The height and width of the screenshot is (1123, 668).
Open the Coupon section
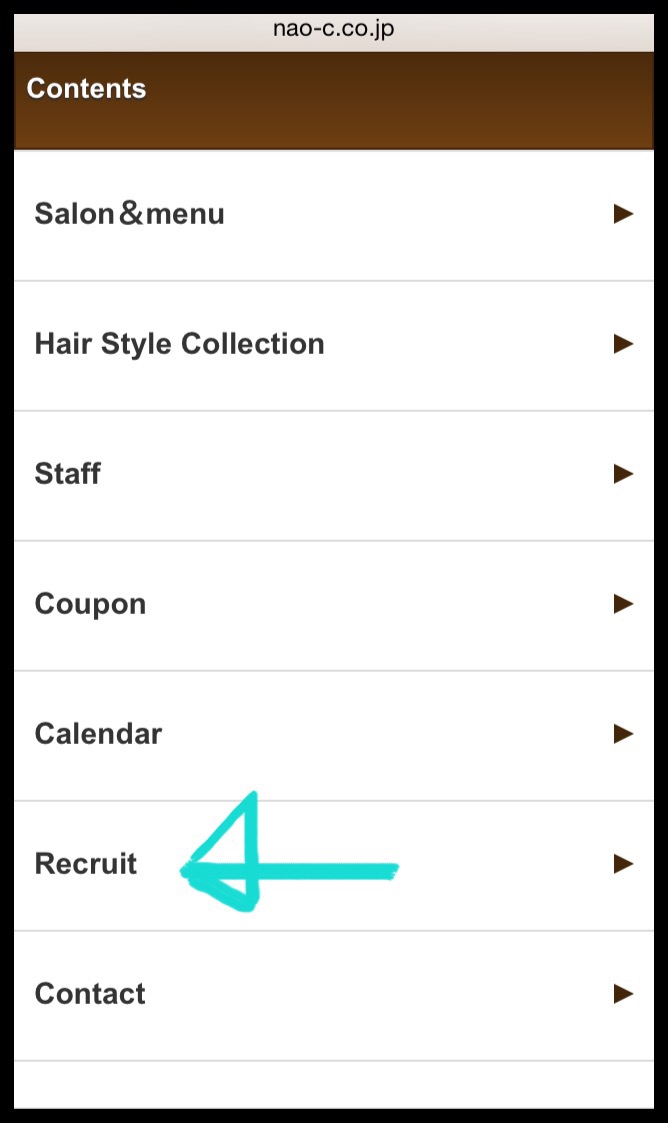pyautogui.click(x=334, y=606)
